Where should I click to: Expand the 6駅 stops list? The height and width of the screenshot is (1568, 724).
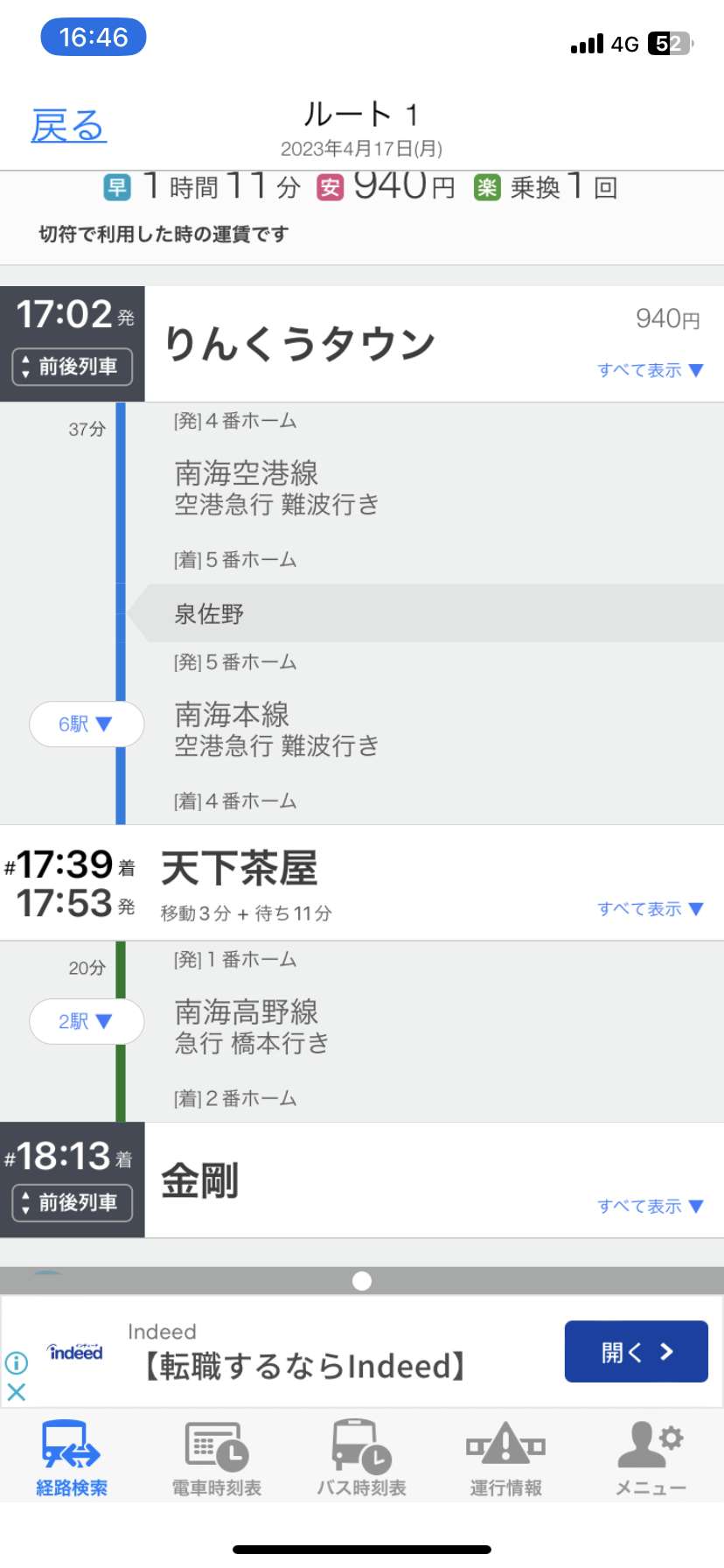click(86, 724)
